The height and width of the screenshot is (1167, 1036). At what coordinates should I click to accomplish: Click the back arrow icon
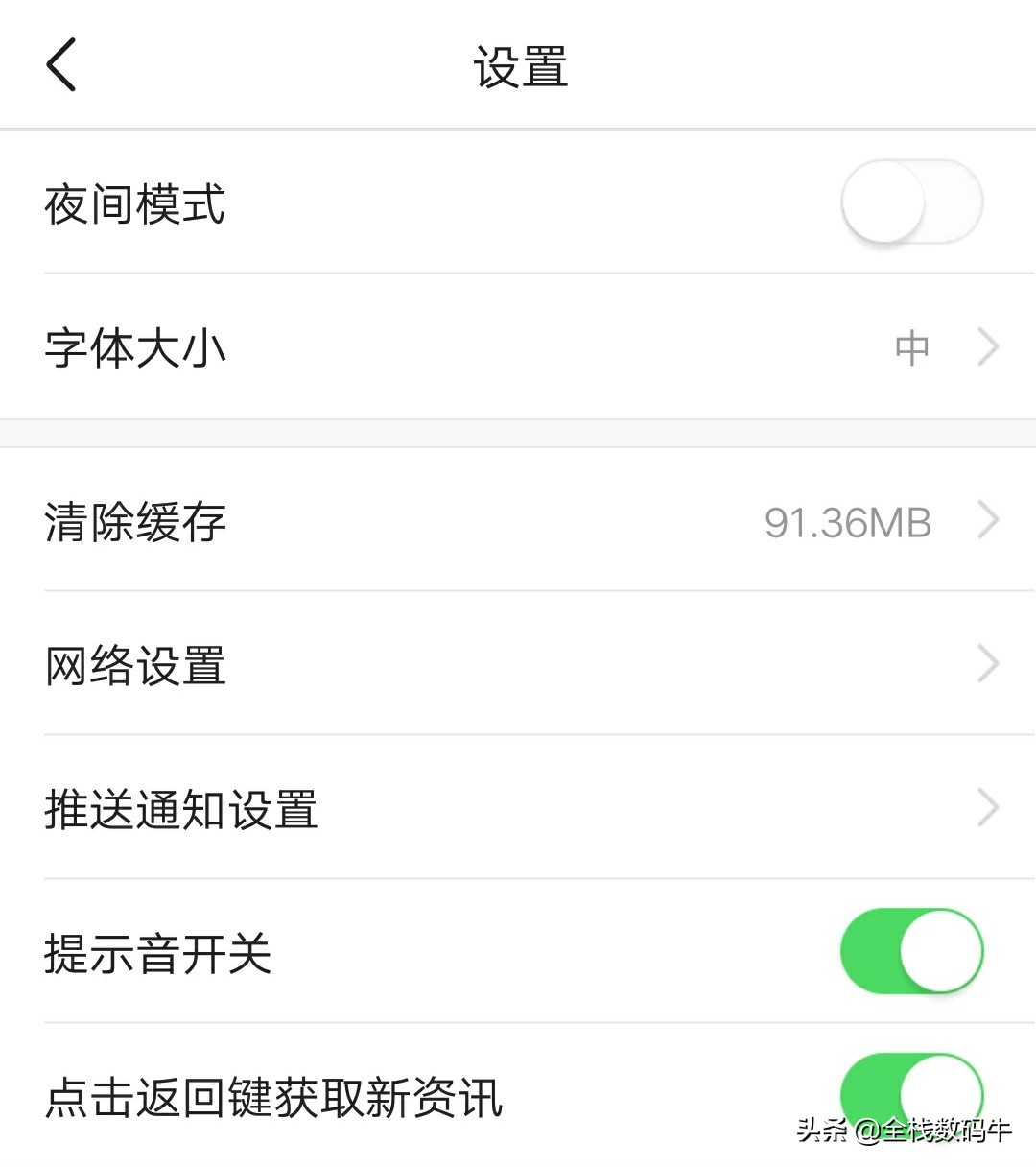[x=59, y=65]
